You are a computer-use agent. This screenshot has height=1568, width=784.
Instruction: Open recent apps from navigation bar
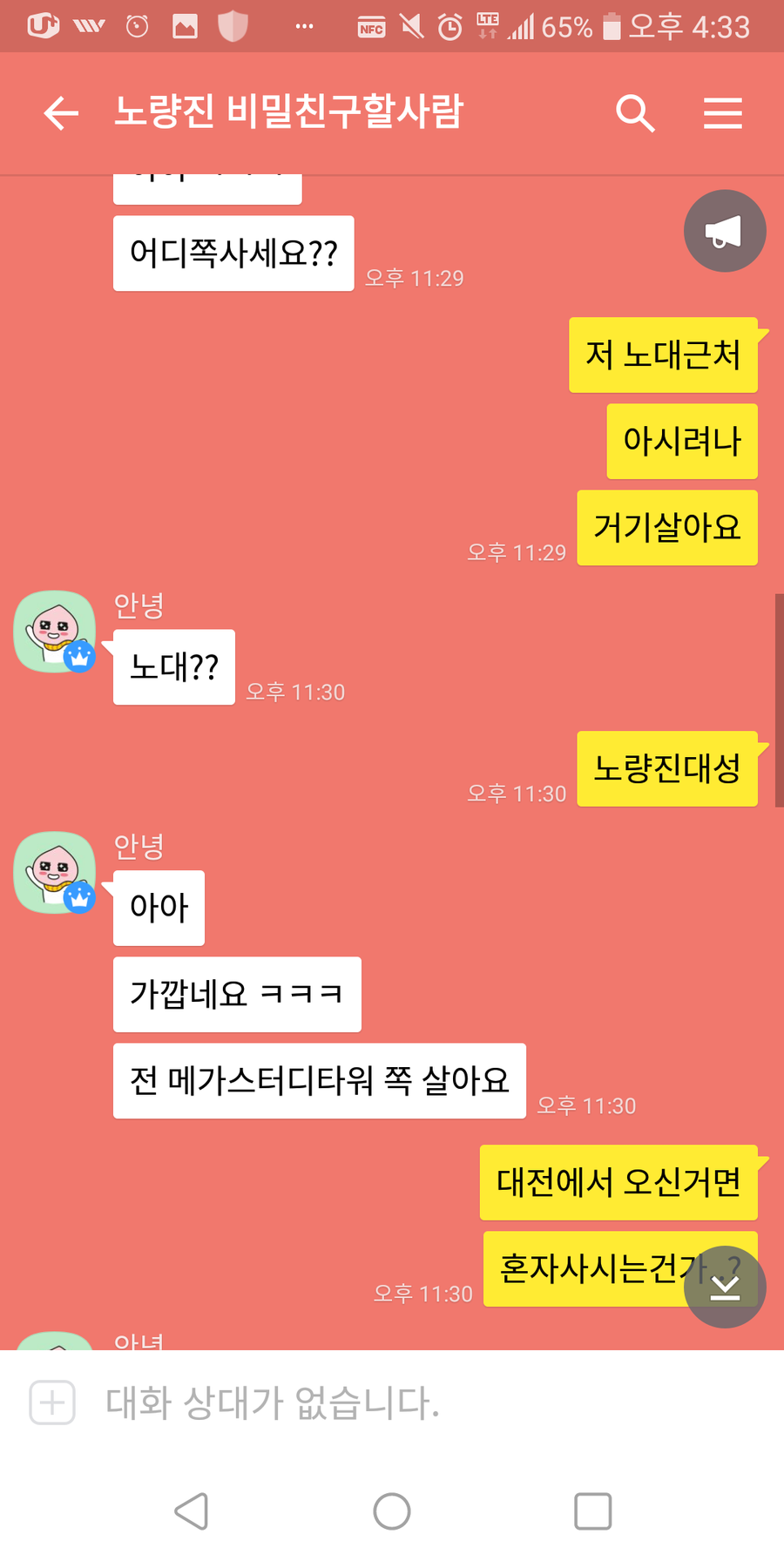point(592,1511)
